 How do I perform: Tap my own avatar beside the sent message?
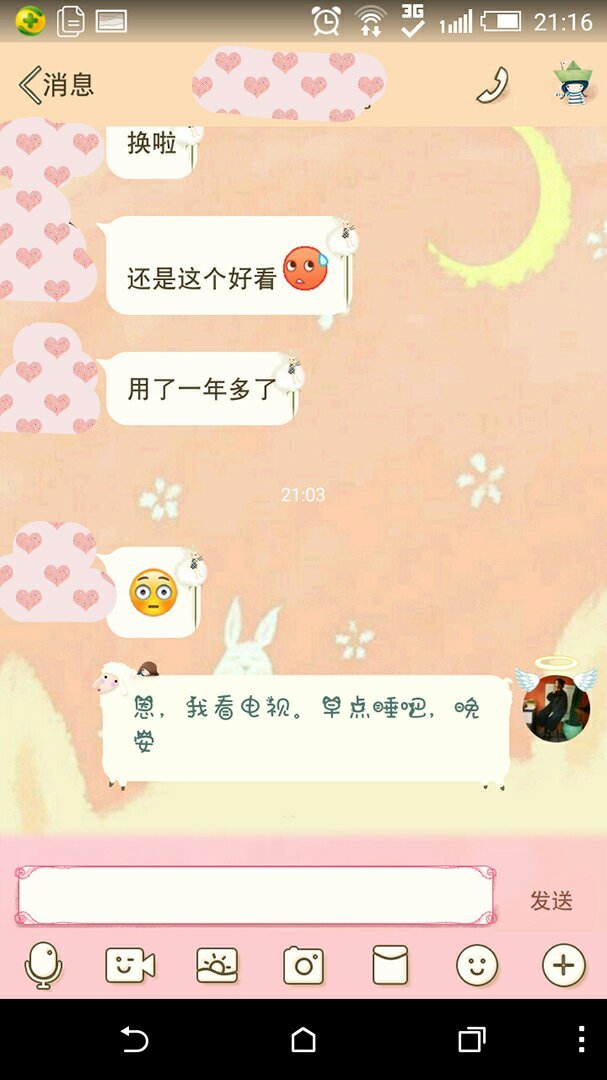point(557,707)
